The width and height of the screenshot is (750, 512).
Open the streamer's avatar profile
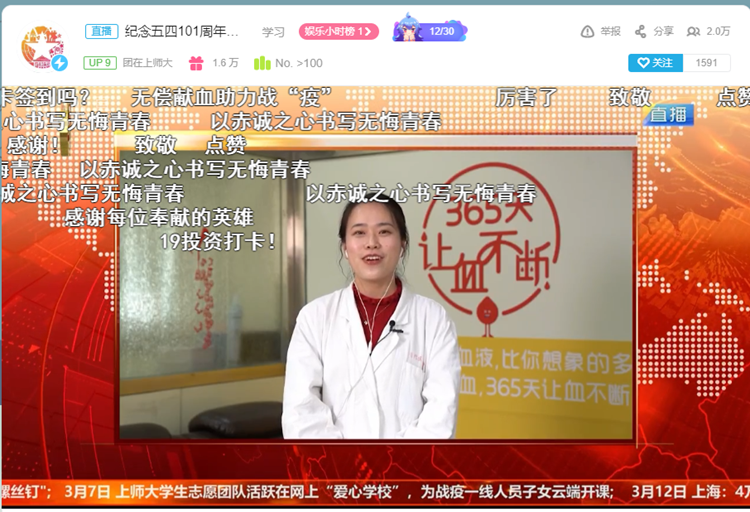(42, 46)
